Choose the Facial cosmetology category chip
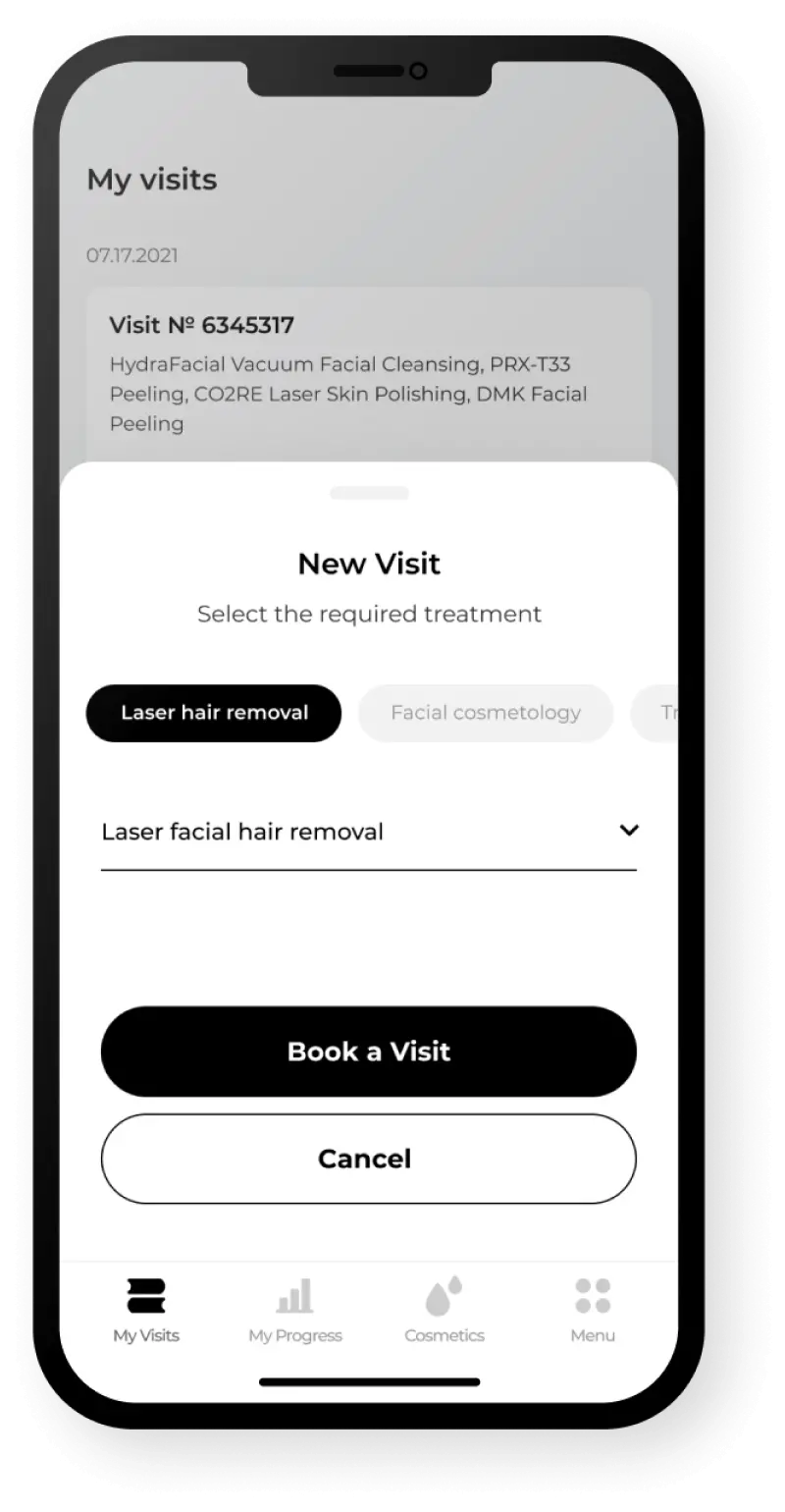The height and width of the screenshot is (1512, 785). [486, 713]
